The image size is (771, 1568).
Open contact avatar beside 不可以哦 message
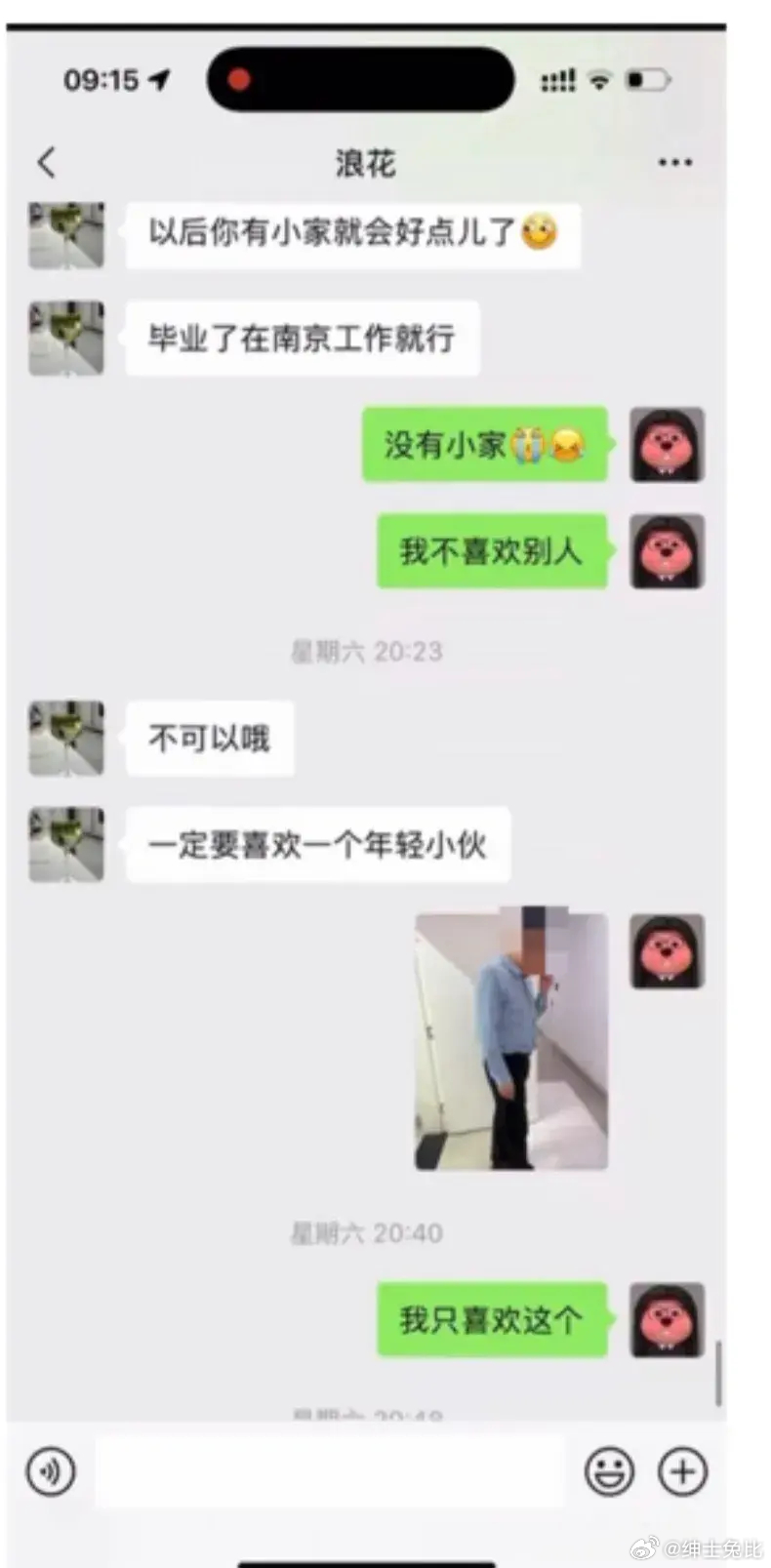[66, 738]
